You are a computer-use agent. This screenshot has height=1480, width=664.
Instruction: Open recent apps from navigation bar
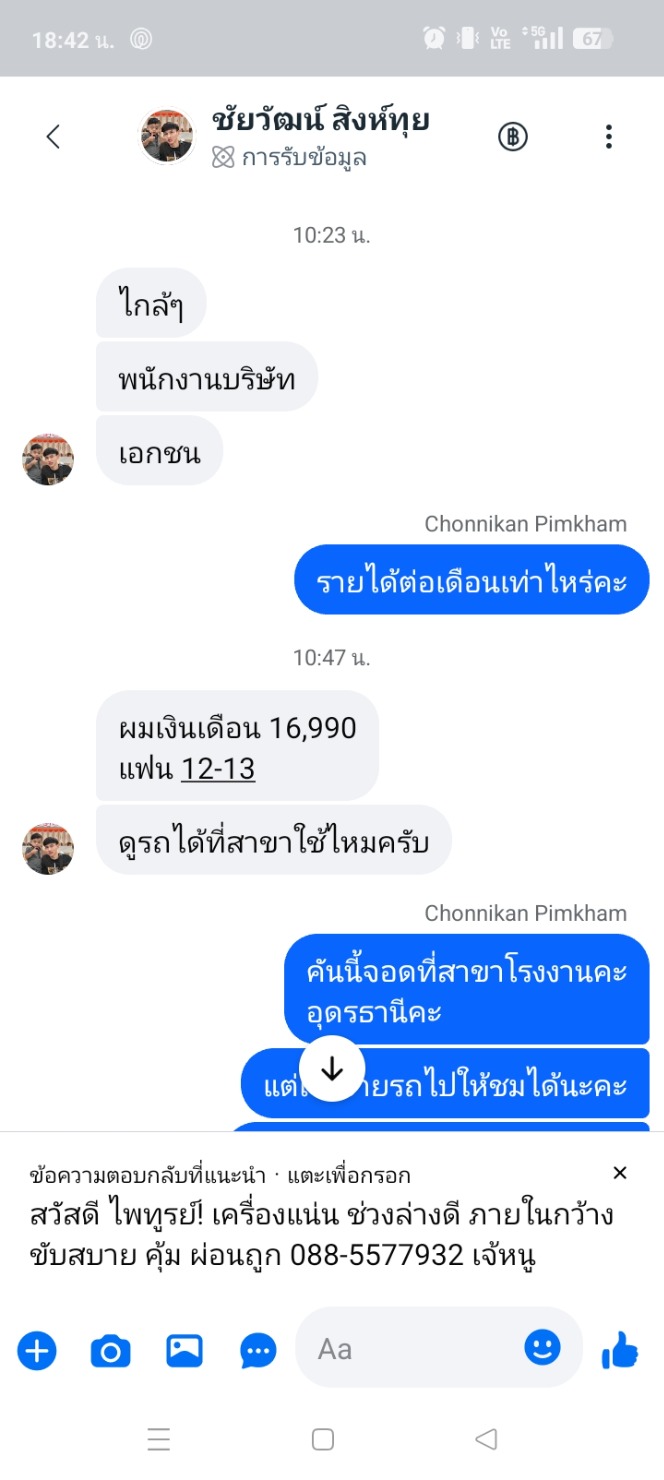click(x=159, y=1439)
